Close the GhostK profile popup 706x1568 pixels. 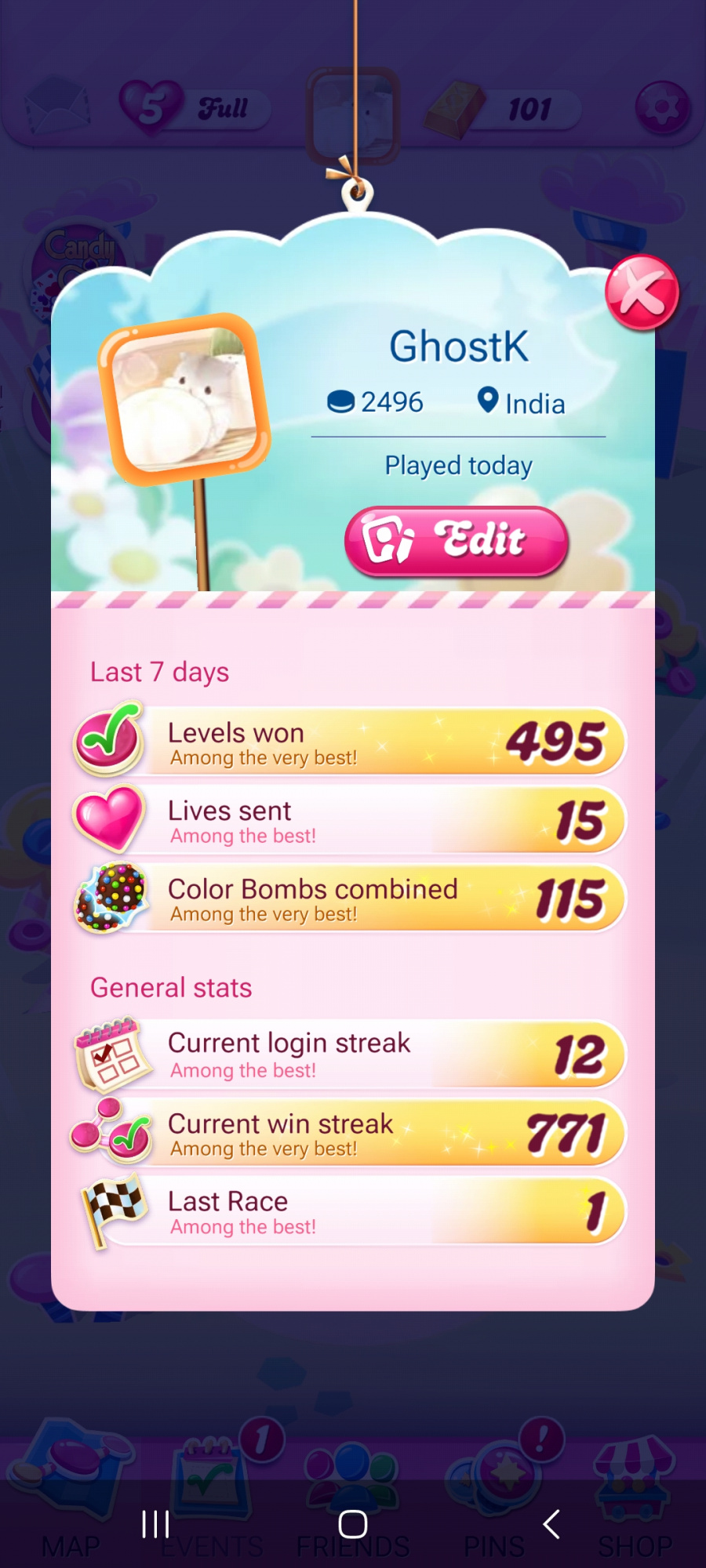coord(642,293)
